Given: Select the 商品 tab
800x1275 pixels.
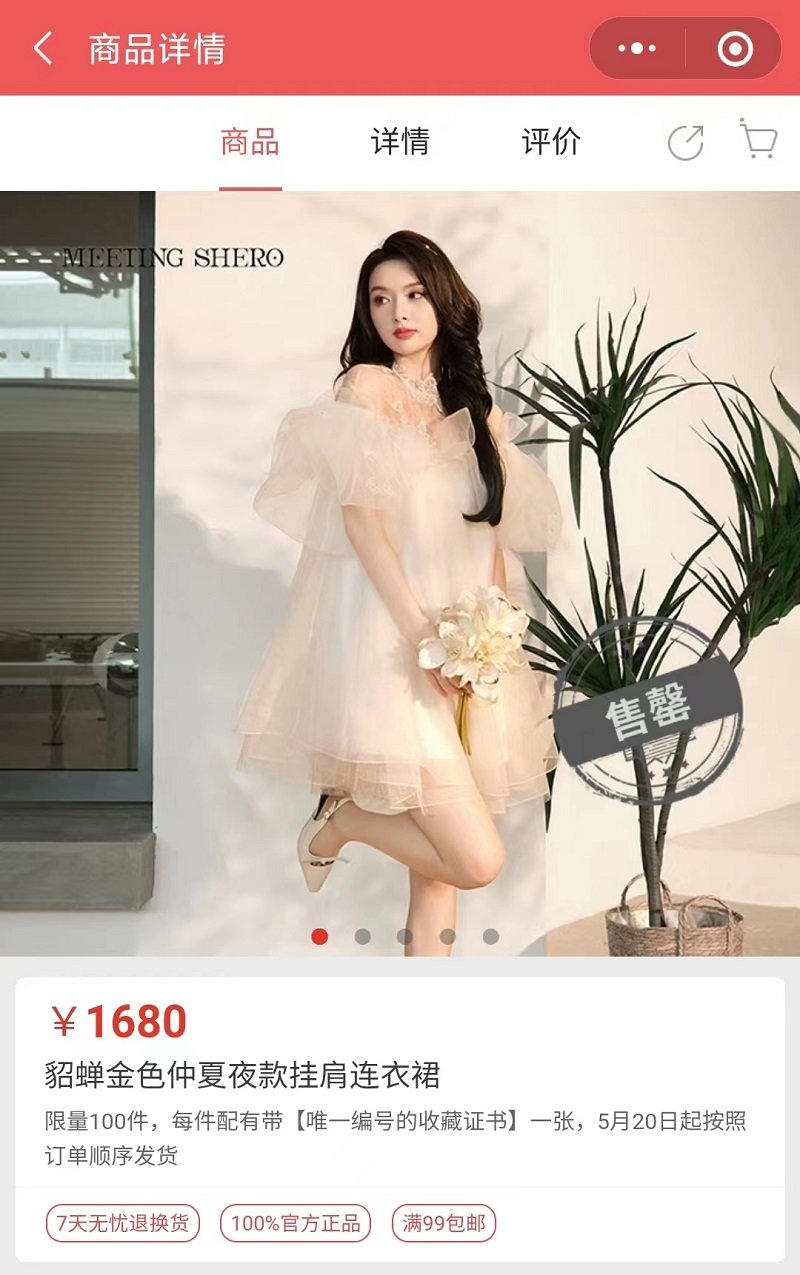Looking at the screenshot, I should tap(250, 142).
